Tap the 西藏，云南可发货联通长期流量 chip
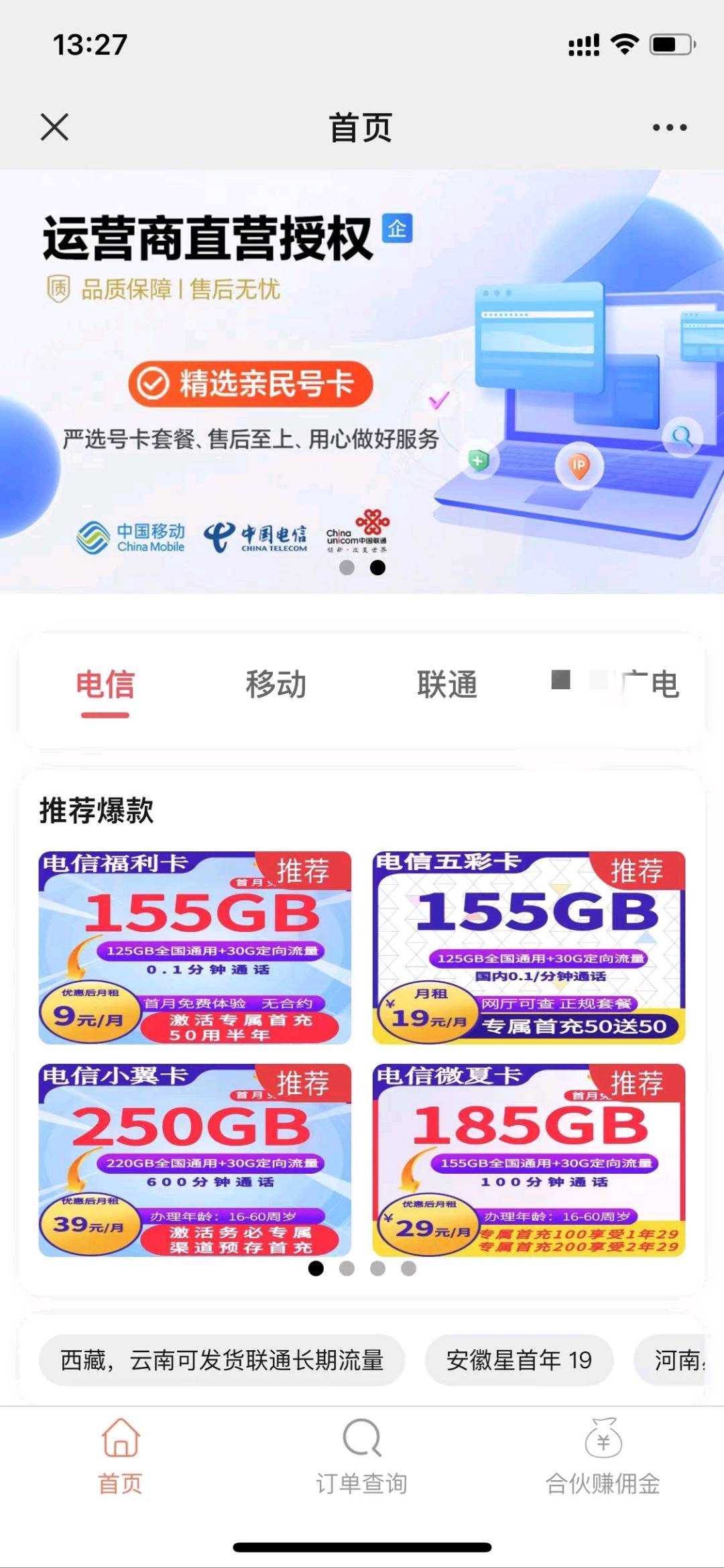Screen dimensions: 724x1568 222,1360
